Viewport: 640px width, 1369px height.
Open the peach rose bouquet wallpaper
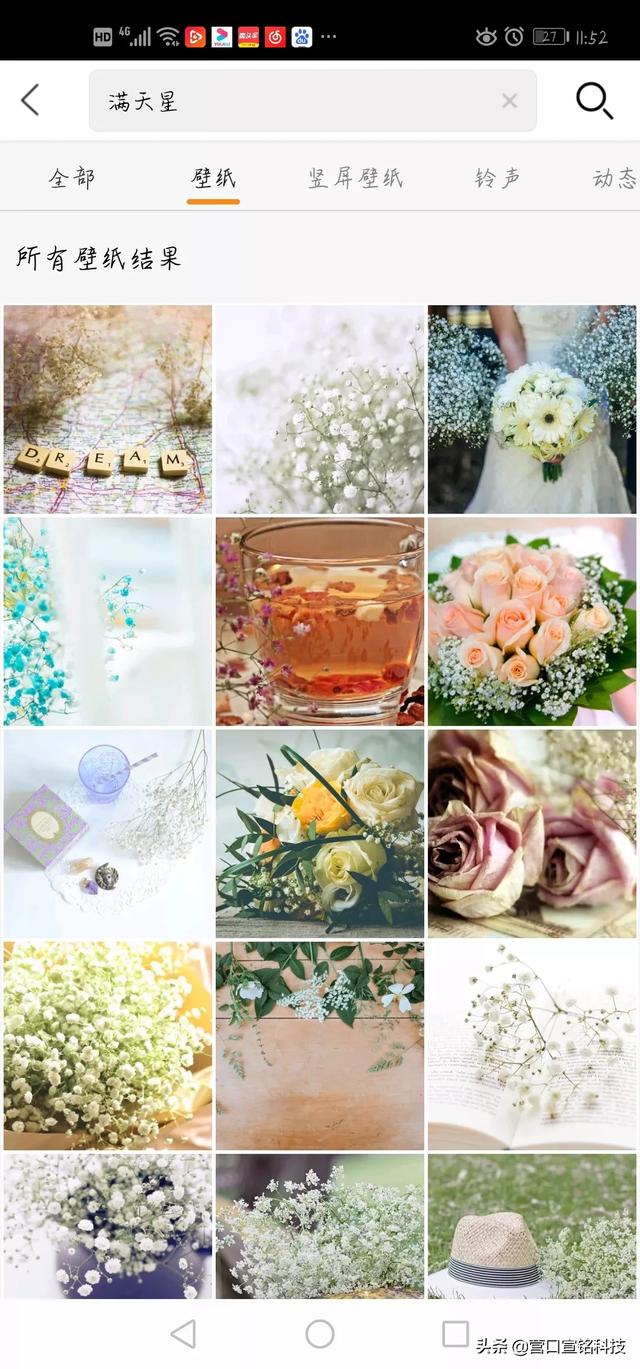[532, 621]
